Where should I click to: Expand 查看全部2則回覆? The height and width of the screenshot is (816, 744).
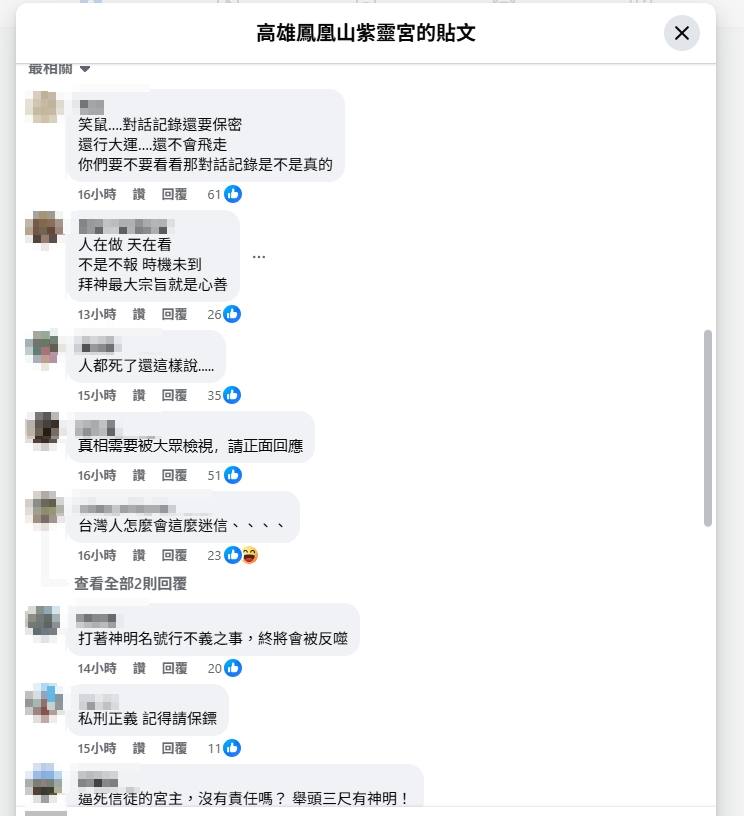click(x=130, y=583)
